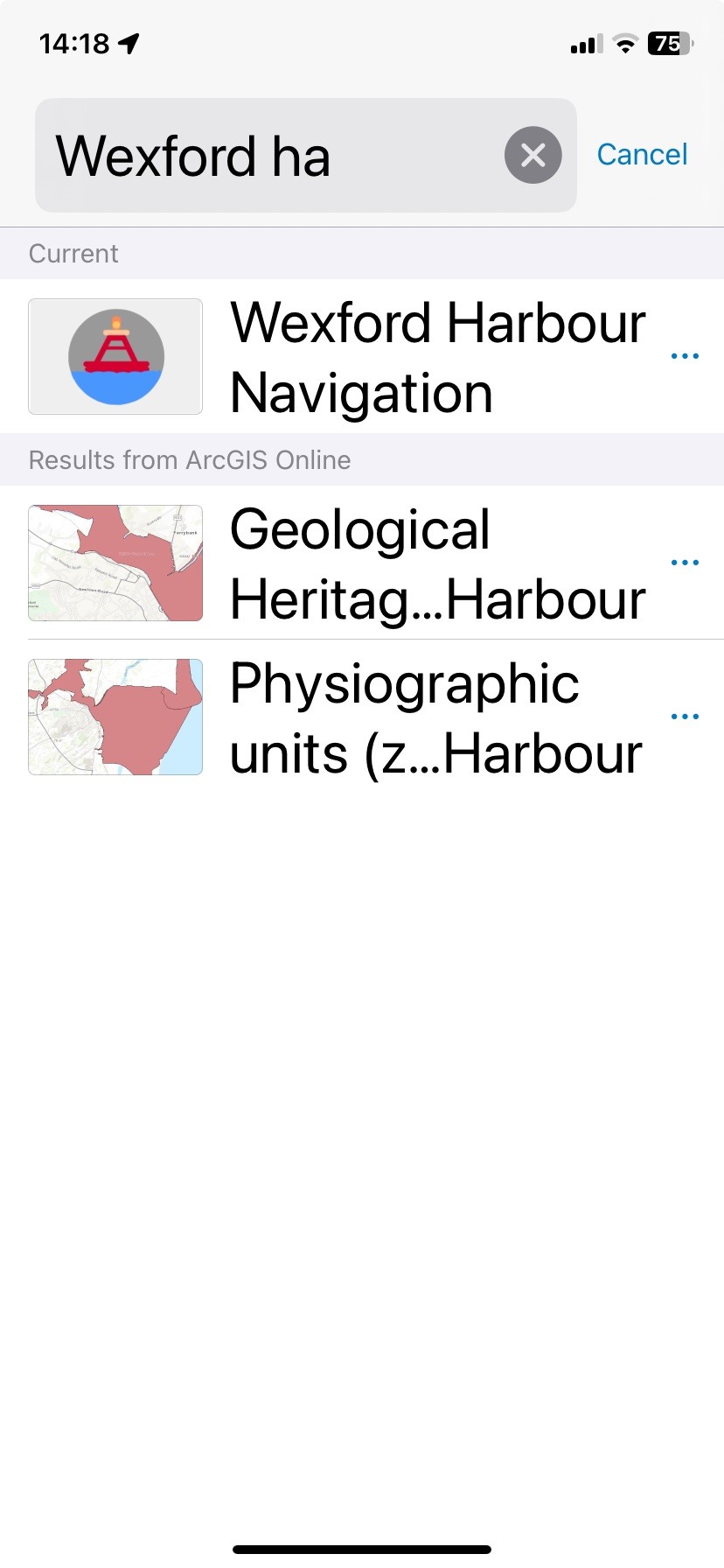Tap the search field containing Wexford ha
Screen dimensions: 724x1568
[x=305, y=155]
